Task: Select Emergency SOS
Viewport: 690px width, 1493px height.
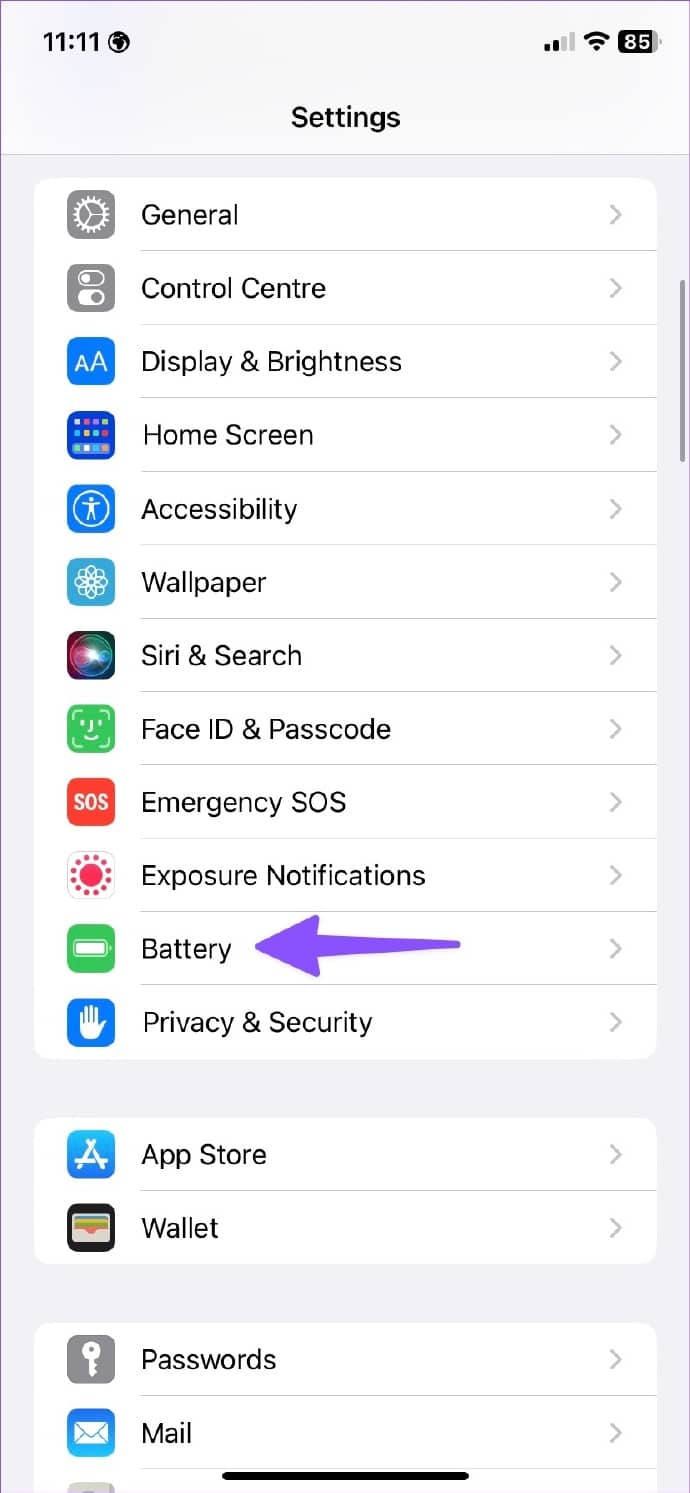Action: click(x=345, y=802)
